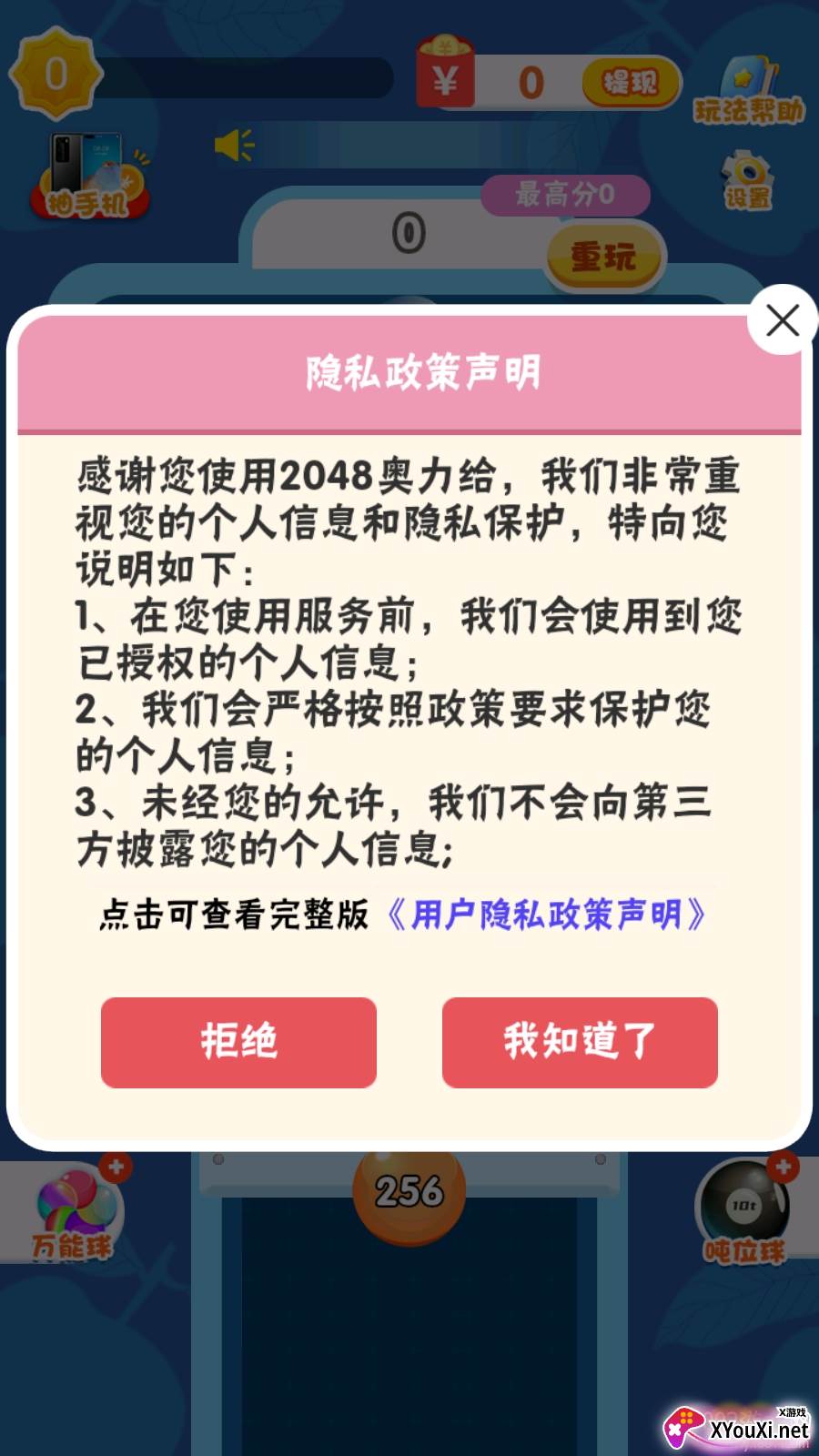Tap the 重玩 replay button
The height and width of the screenshot is (1456, 819).
[604, 258]
